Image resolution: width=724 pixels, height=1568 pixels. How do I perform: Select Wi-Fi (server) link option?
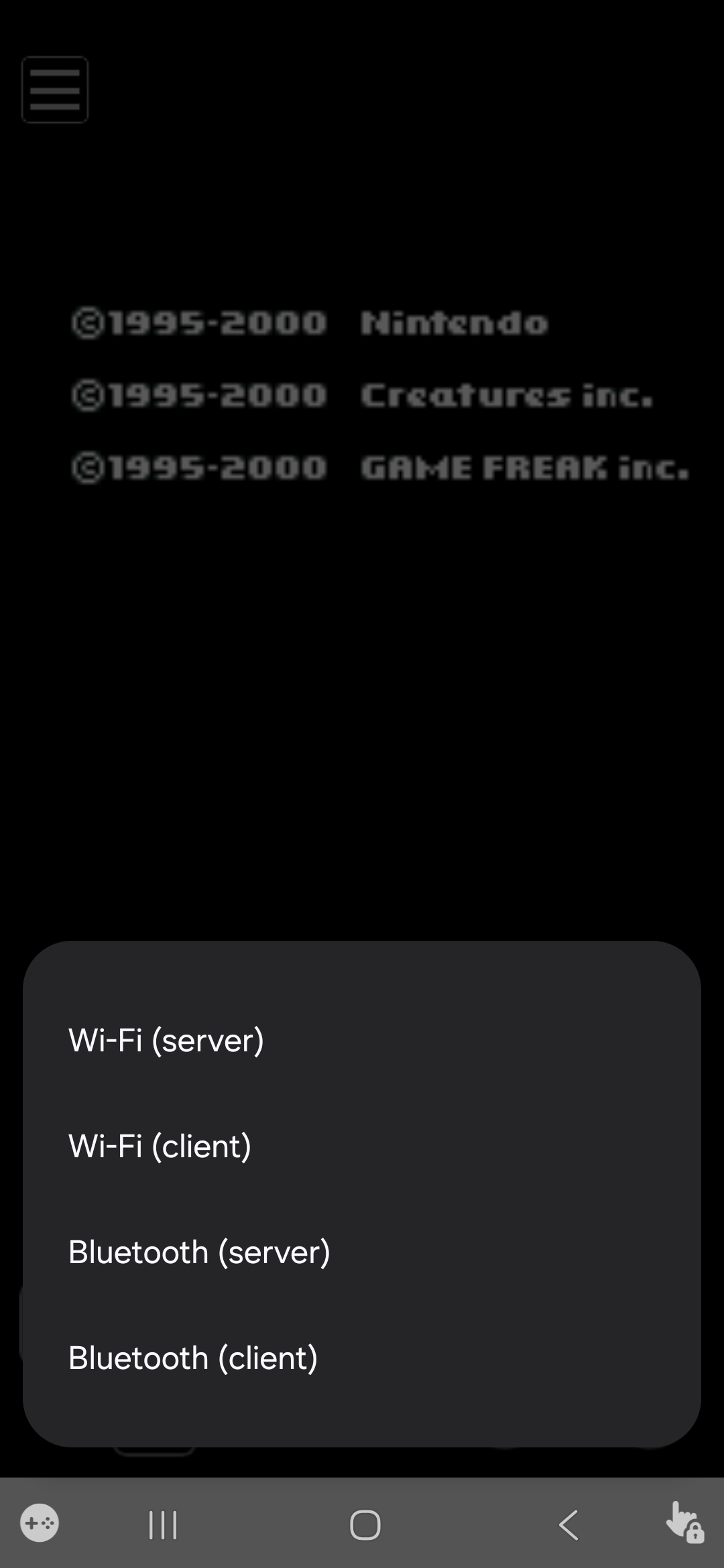click(166, 1041)
